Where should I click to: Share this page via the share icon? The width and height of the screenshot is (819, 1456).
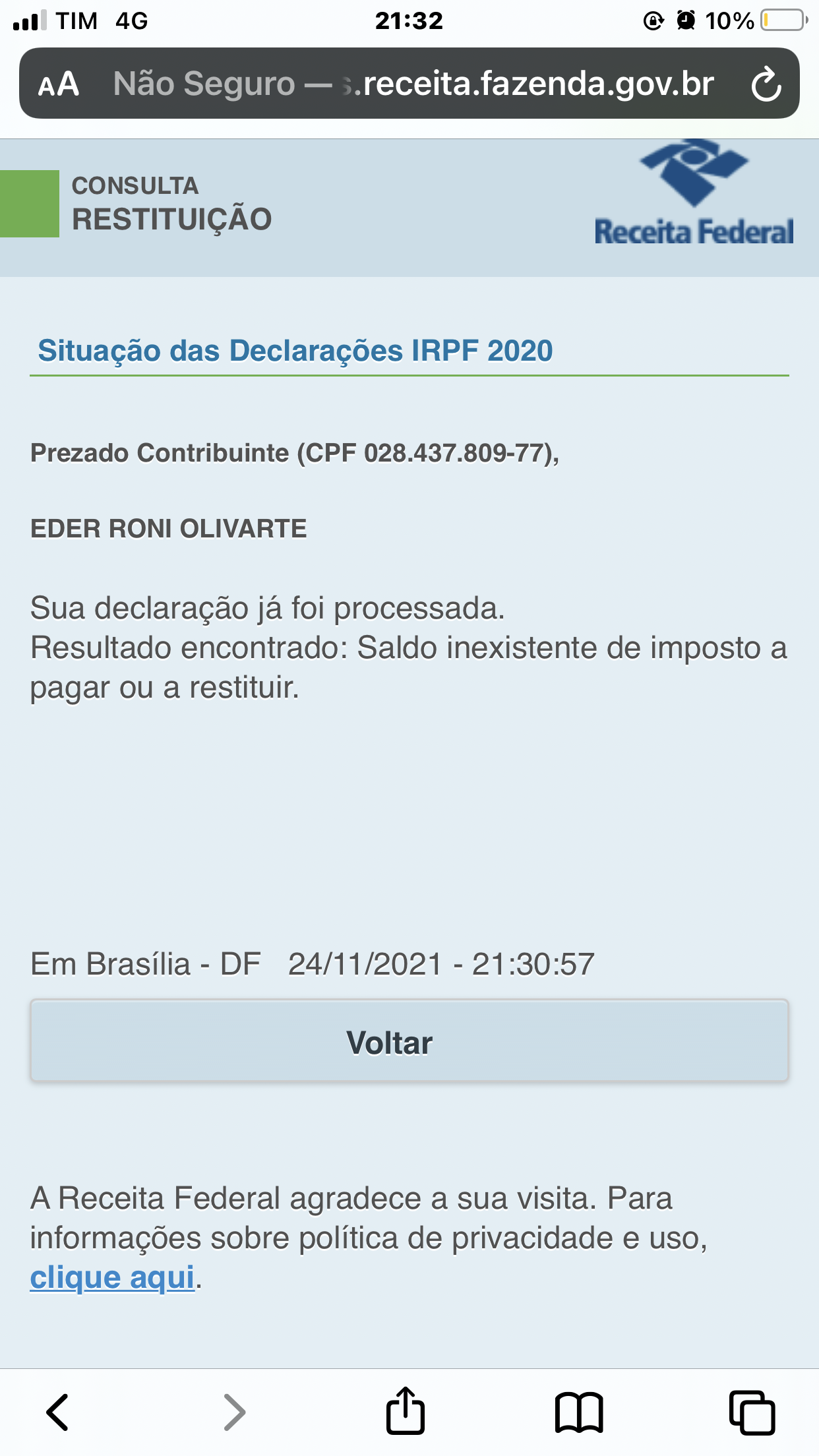pyautogui.click(x=405, y=1410)
